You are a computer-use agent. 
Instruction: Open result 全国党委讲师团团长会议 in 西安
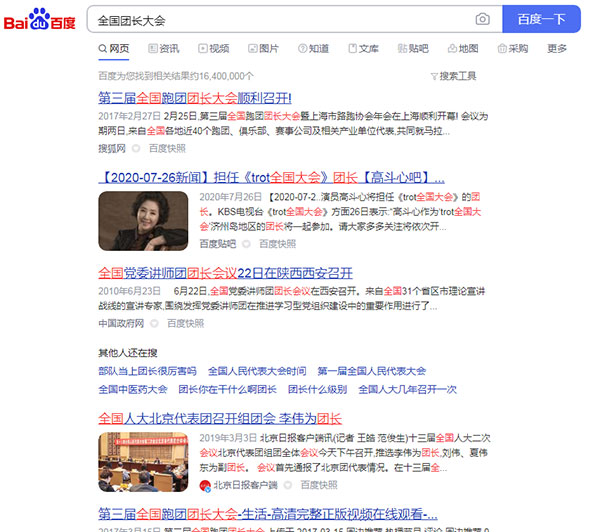coord(225,273)
